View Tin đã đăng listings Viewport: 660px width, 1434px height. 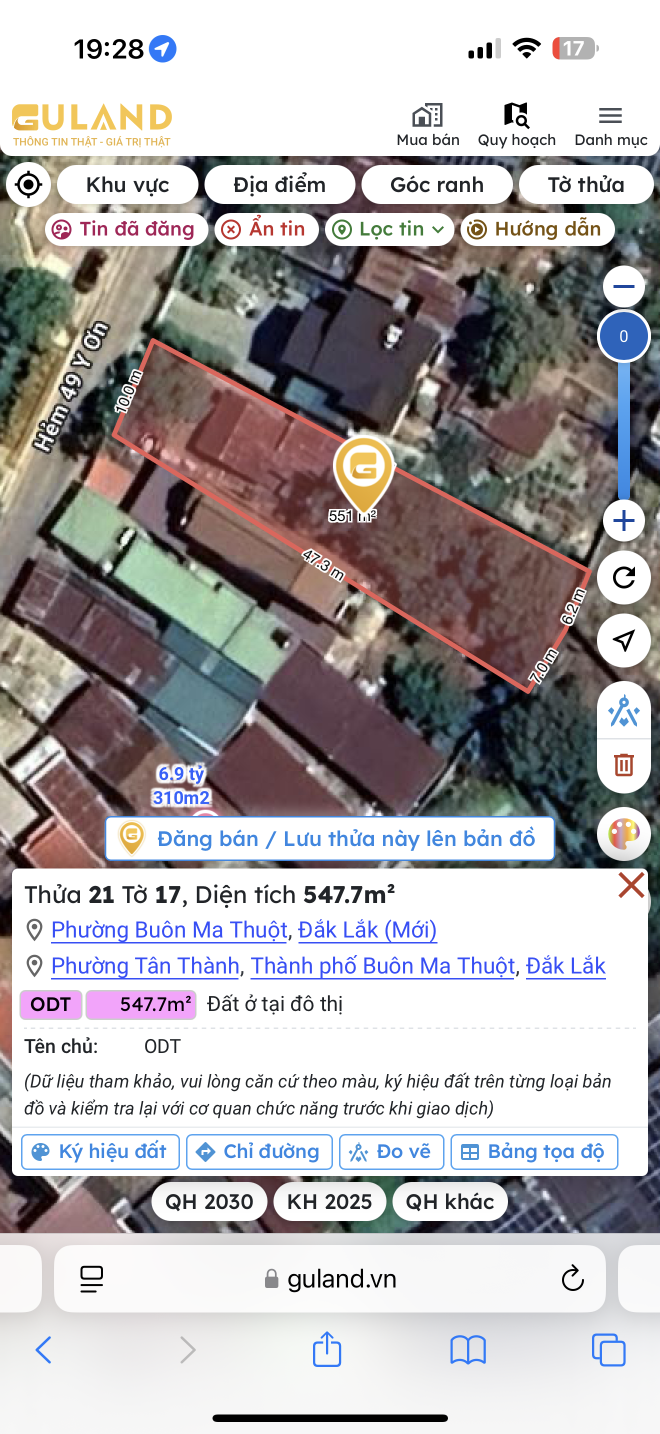[x=126, y=229]
